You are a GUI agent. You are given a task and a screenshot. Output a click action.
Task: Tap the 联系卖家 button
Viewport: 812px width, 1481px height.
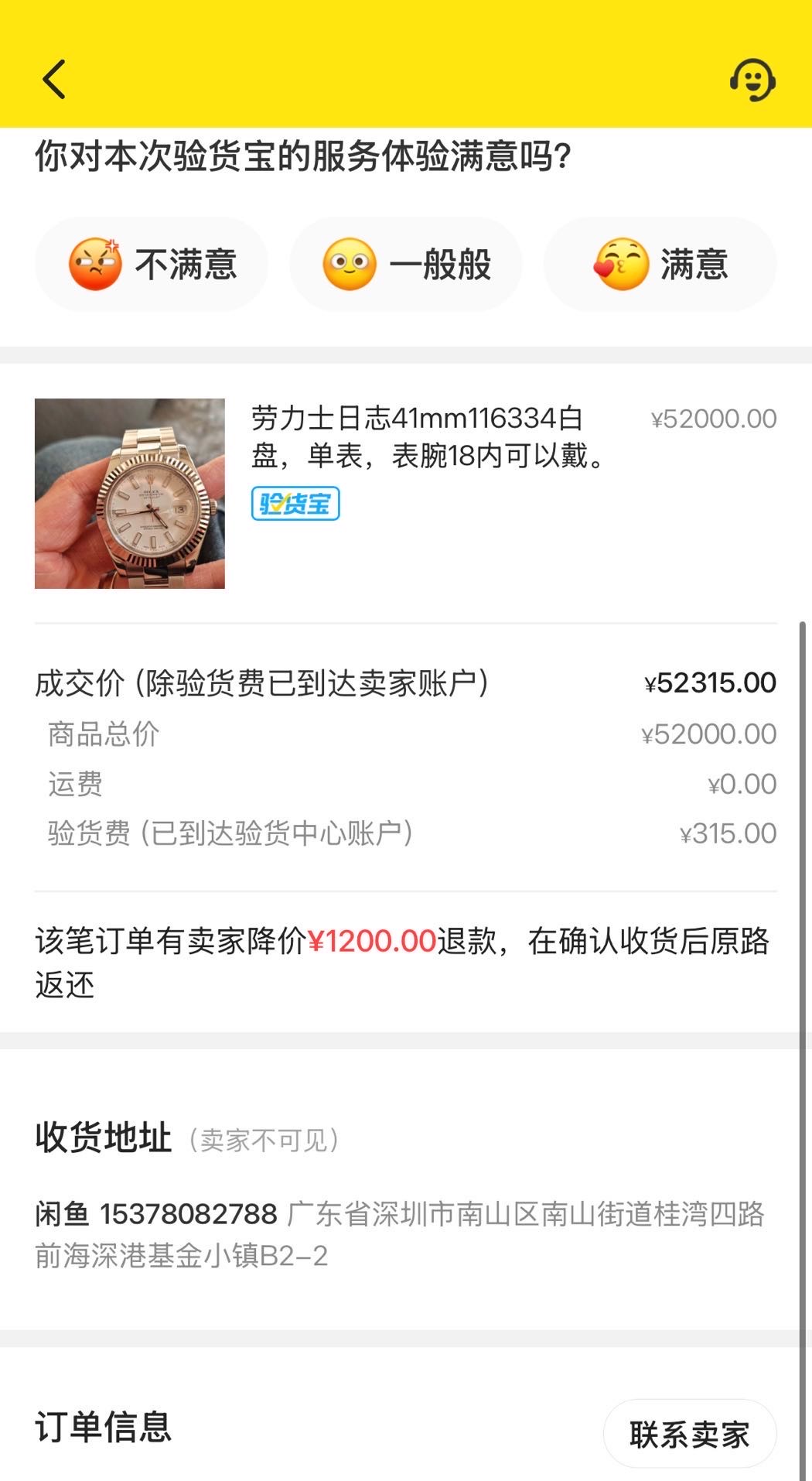coord(689,1434)
